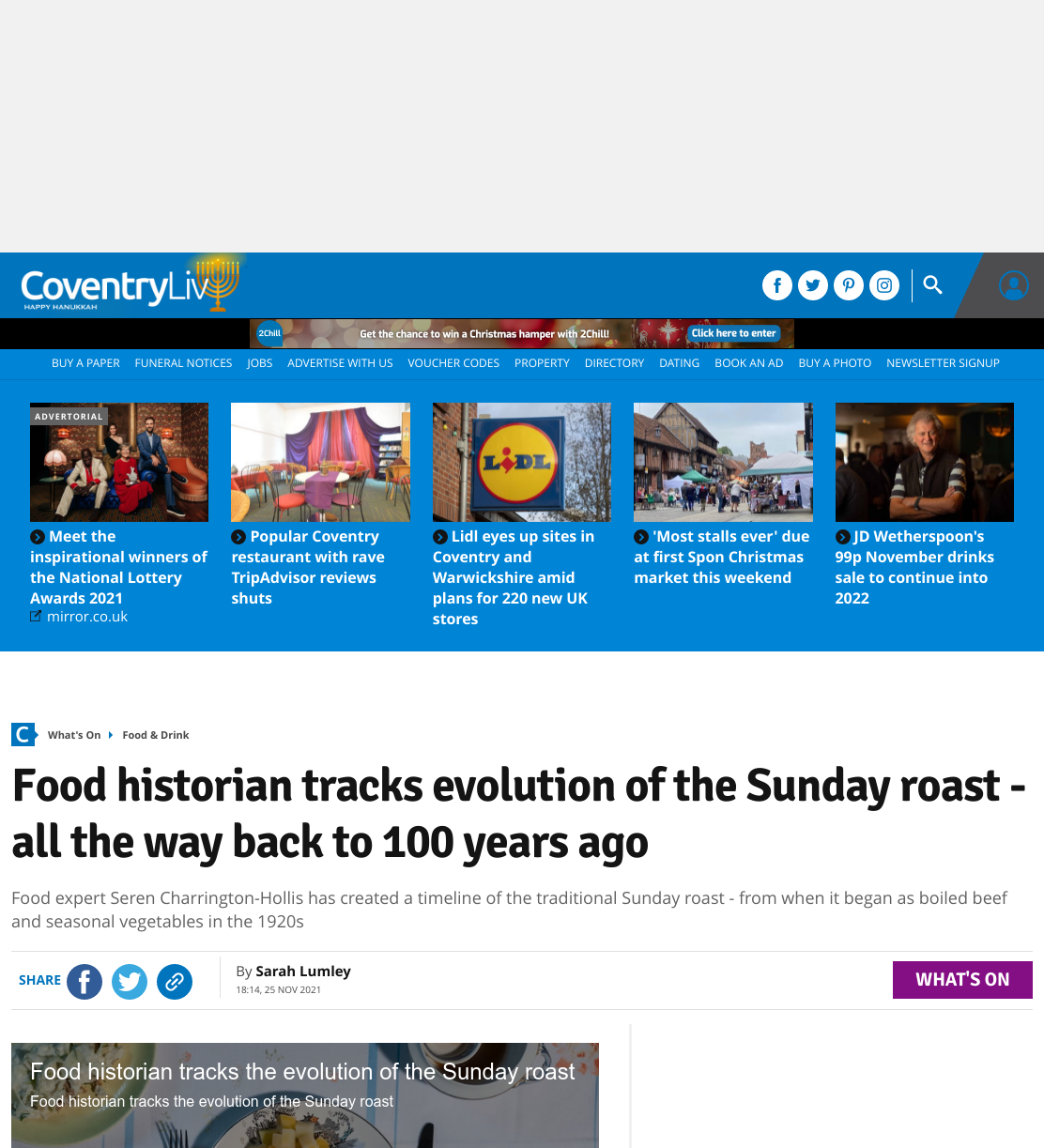Open the search magnifier icon
The width and height of the screenshot is (1044, 1148).
[x=932, y=284]
